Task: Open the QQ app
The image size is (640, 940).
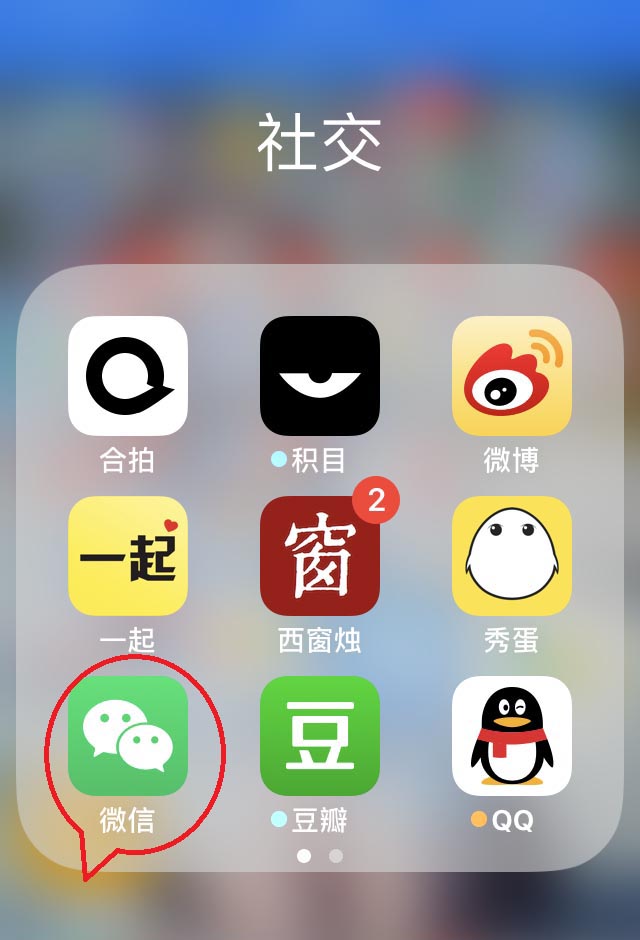Action: pos(511,735)
